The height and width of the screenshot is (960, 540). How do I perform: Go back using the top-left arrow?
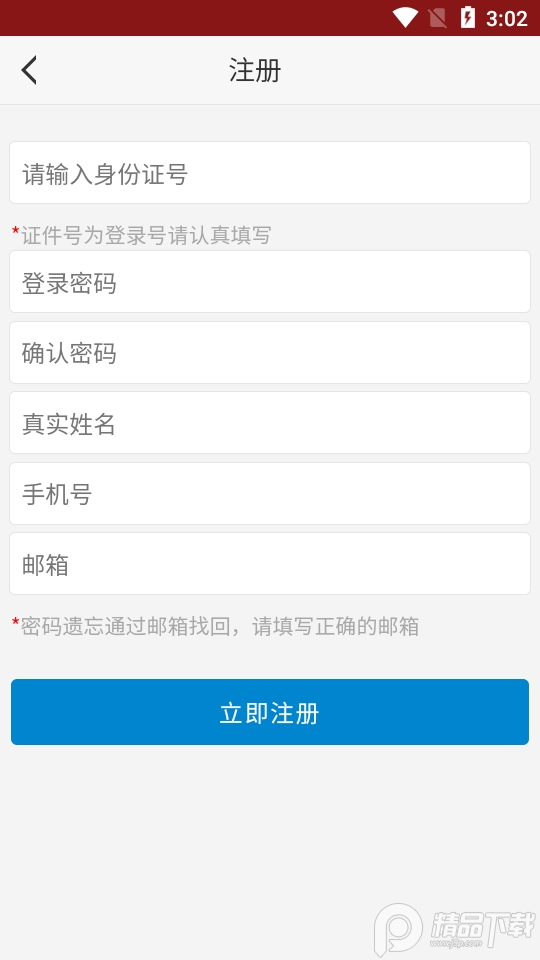click(x=29, y=70)
